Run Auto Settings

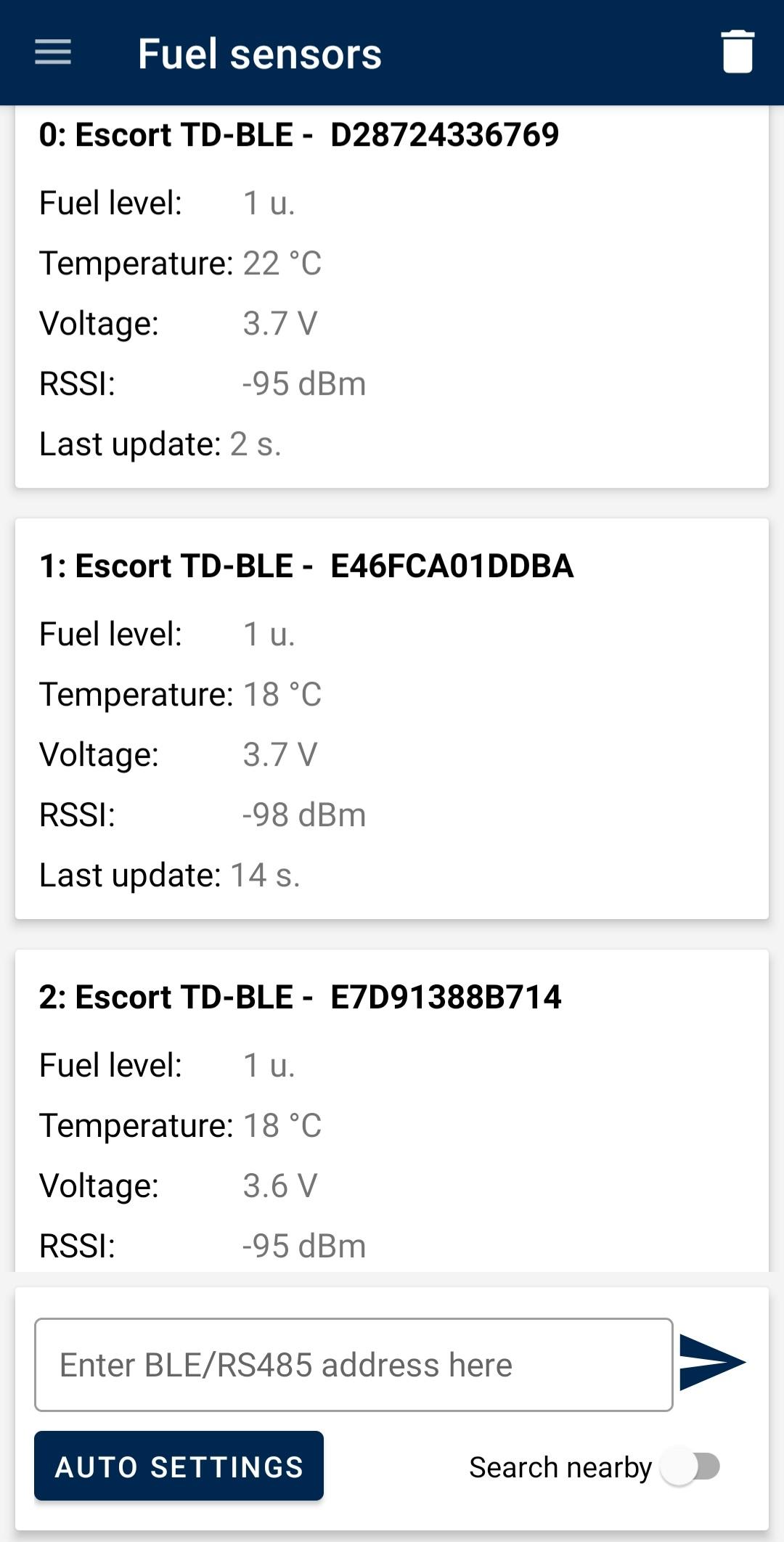point(179,1466)
